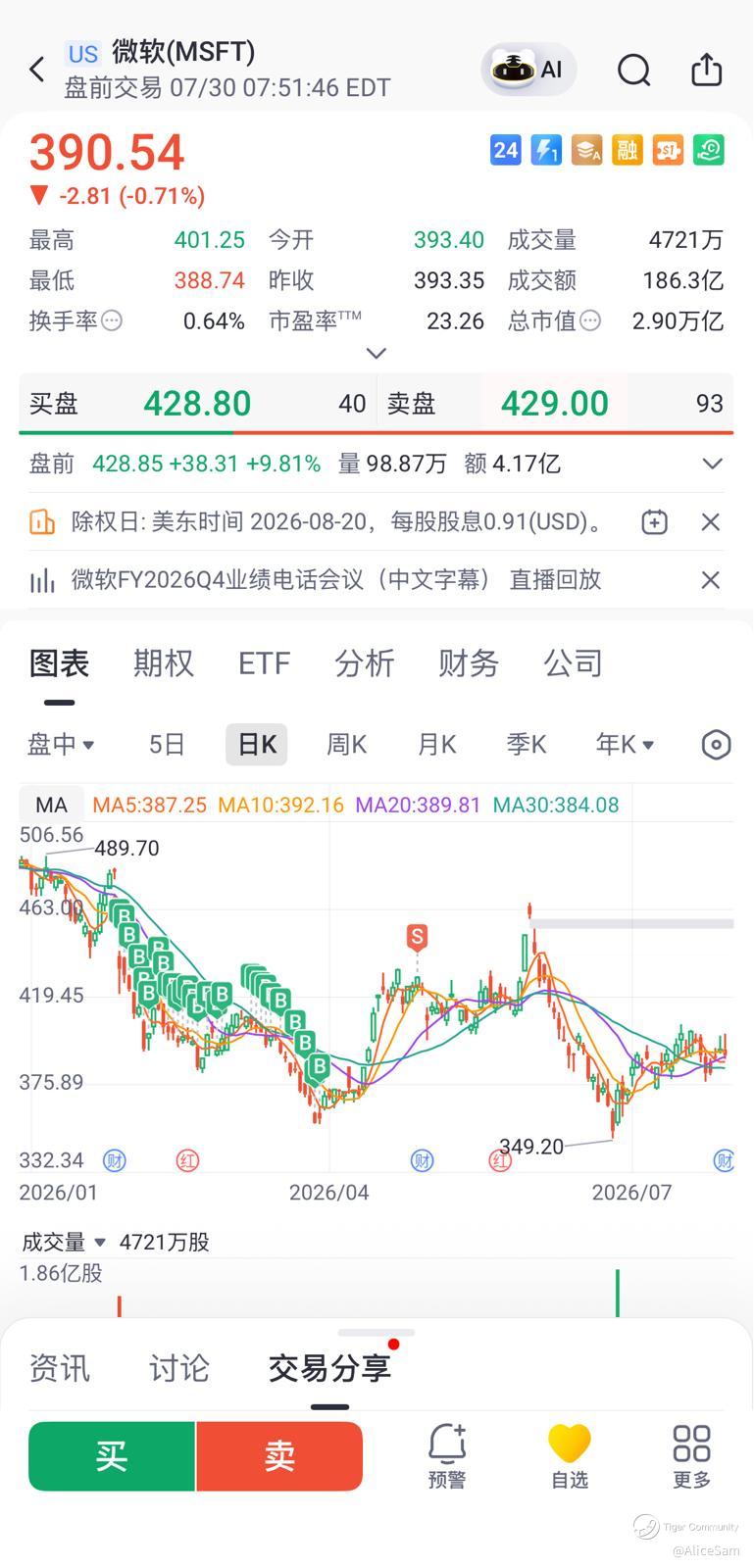Expand more quote details chevron

click(377, 353)
